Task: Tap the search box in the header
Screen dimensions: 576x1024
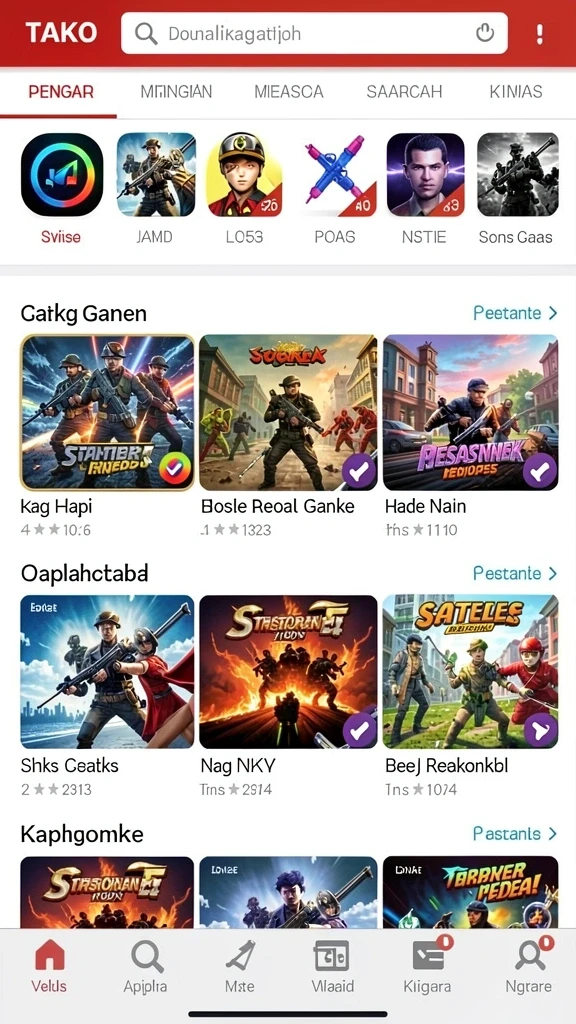Action: coord(314,33)
